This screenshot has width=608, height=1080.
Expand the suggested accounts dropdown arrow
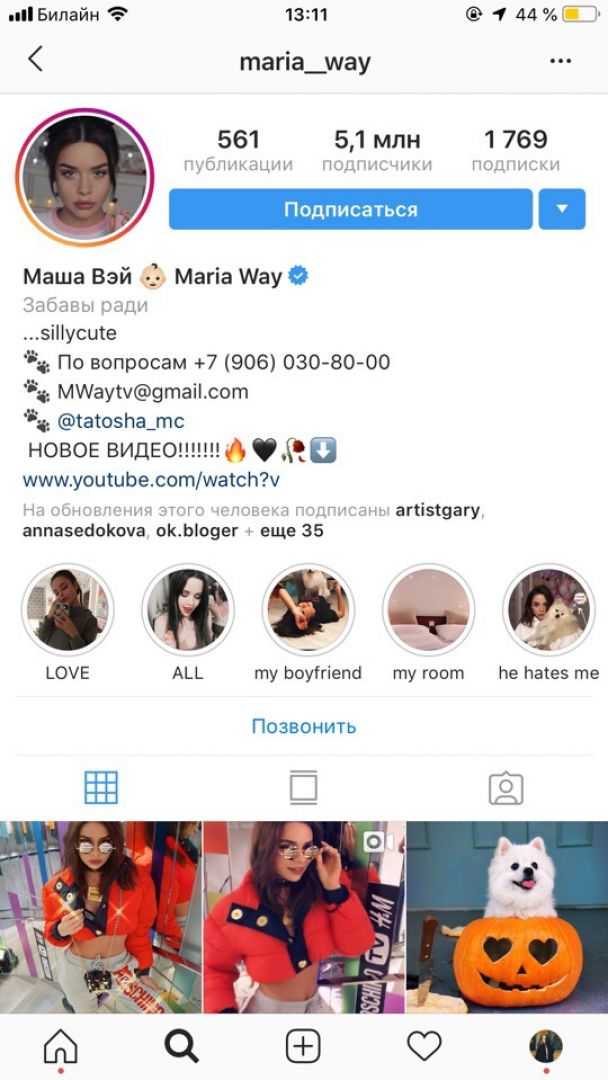(x=562, y=209)
